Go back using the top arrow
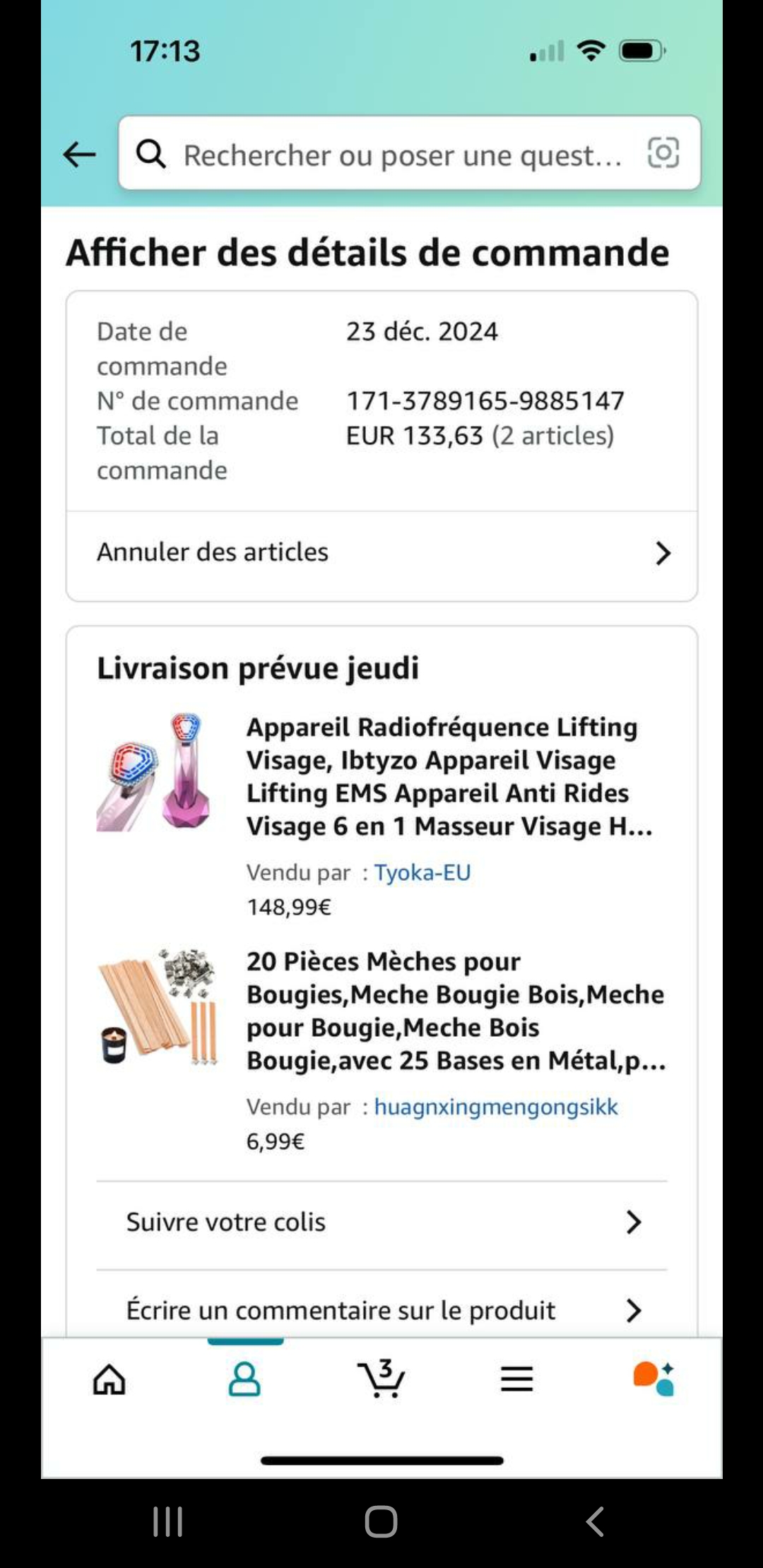 [x=79, y=154]
